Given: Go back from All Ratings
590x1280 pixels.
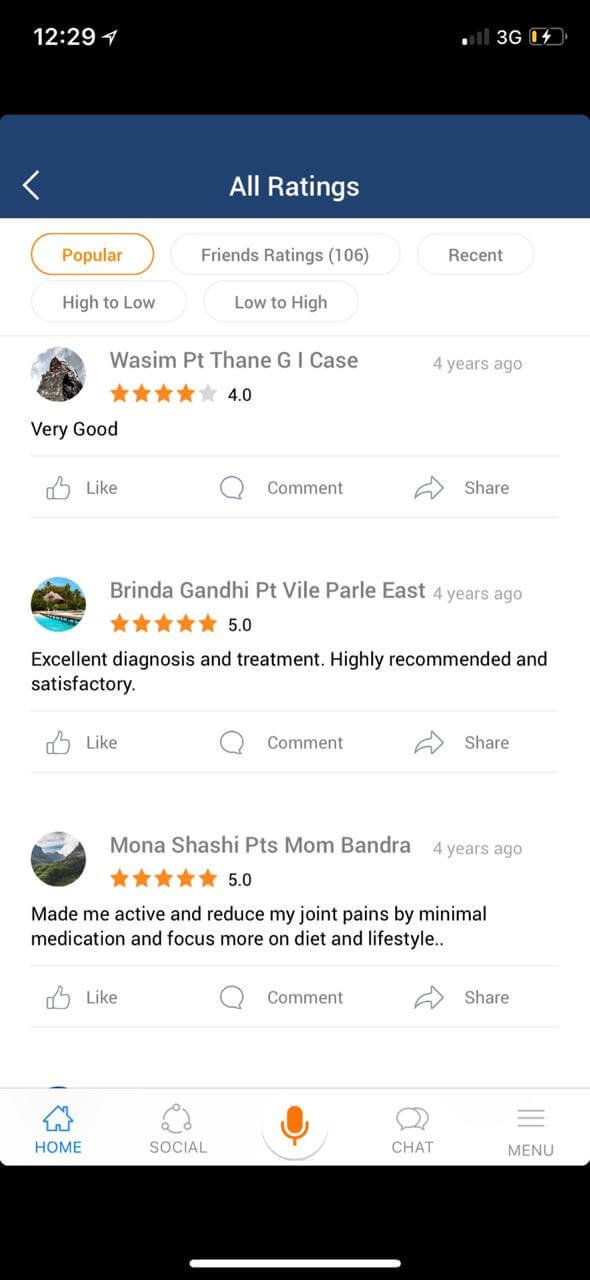Looking at the screenshot, I should [x=31, y=185].
